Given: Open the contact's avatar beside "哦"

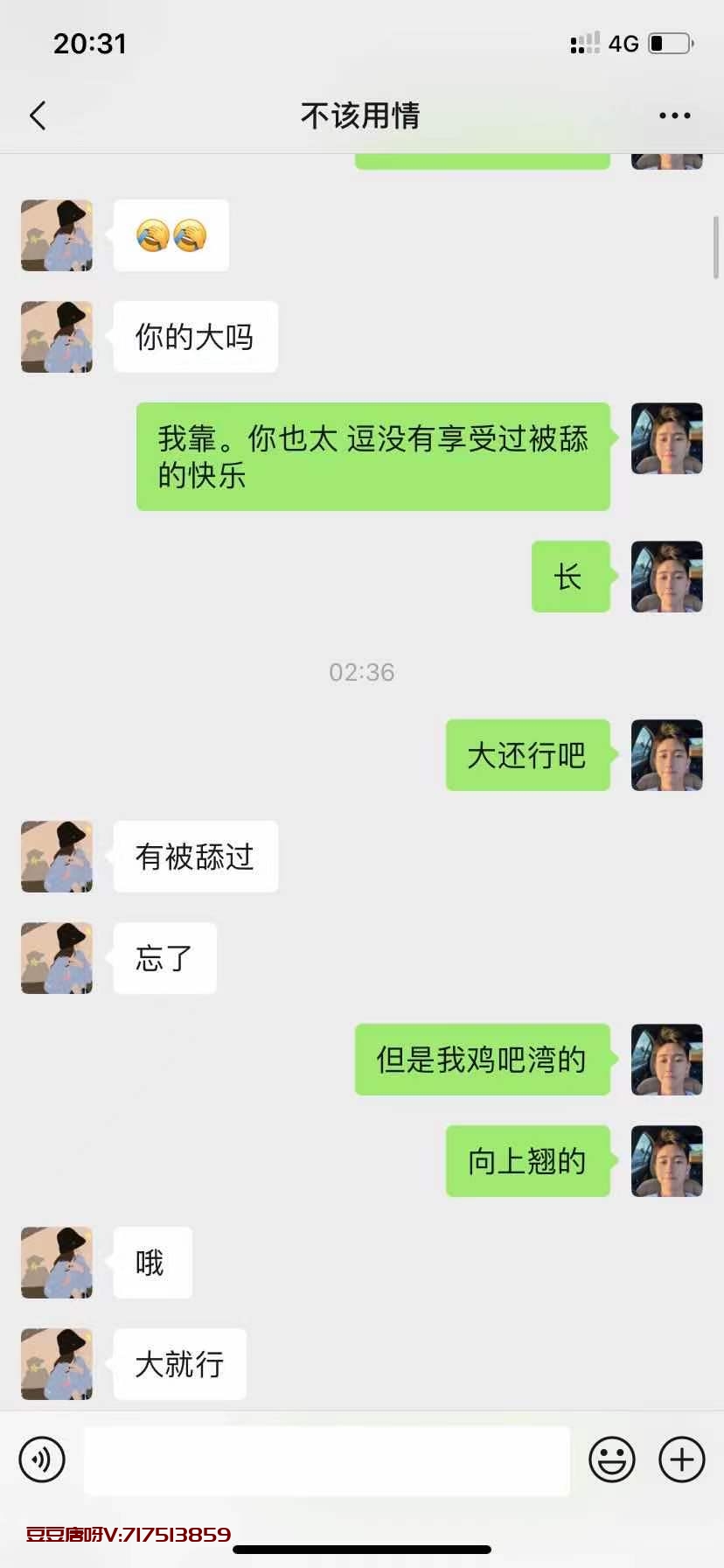Looking at the screenshot, I should (x=57, y=1263).
